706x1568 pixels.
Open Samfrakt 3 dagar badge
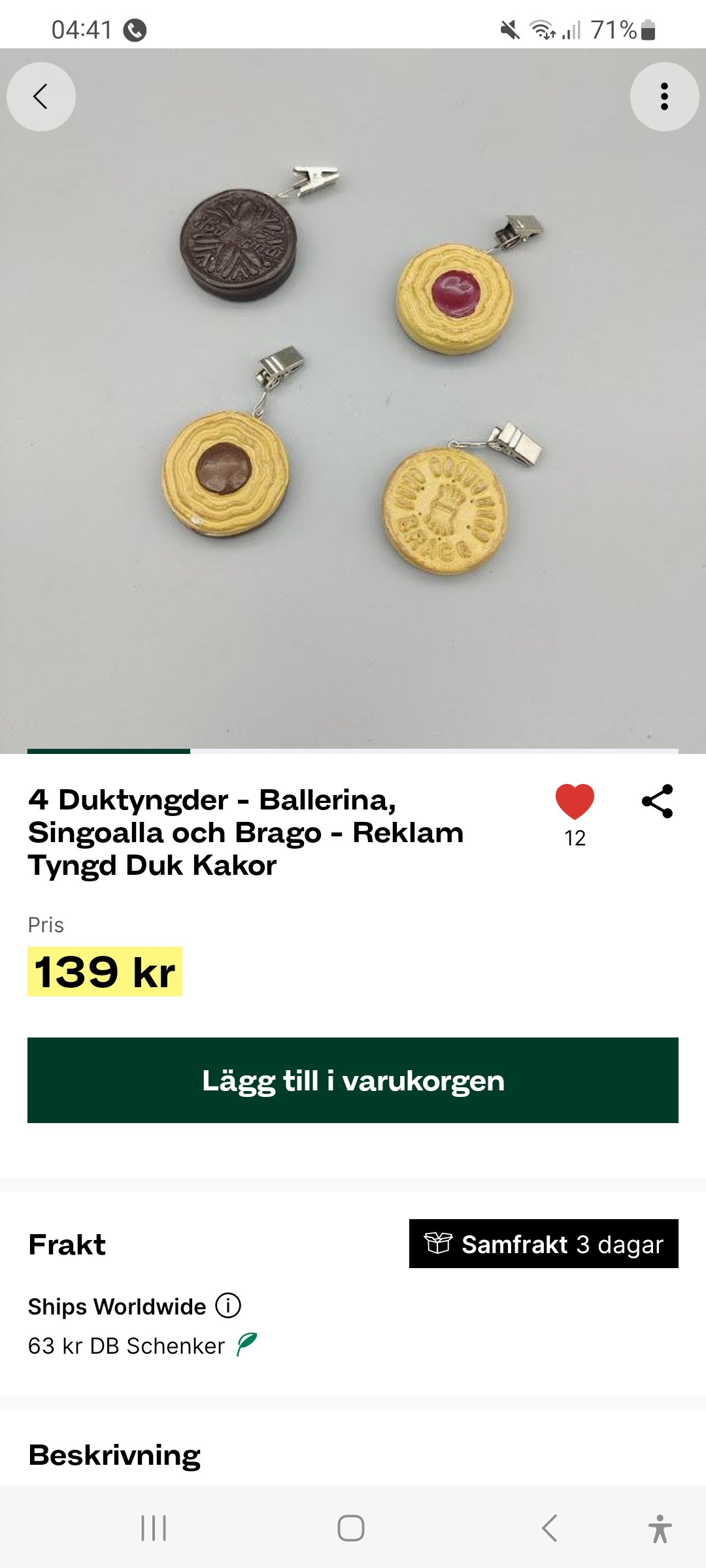(543, 1244)
